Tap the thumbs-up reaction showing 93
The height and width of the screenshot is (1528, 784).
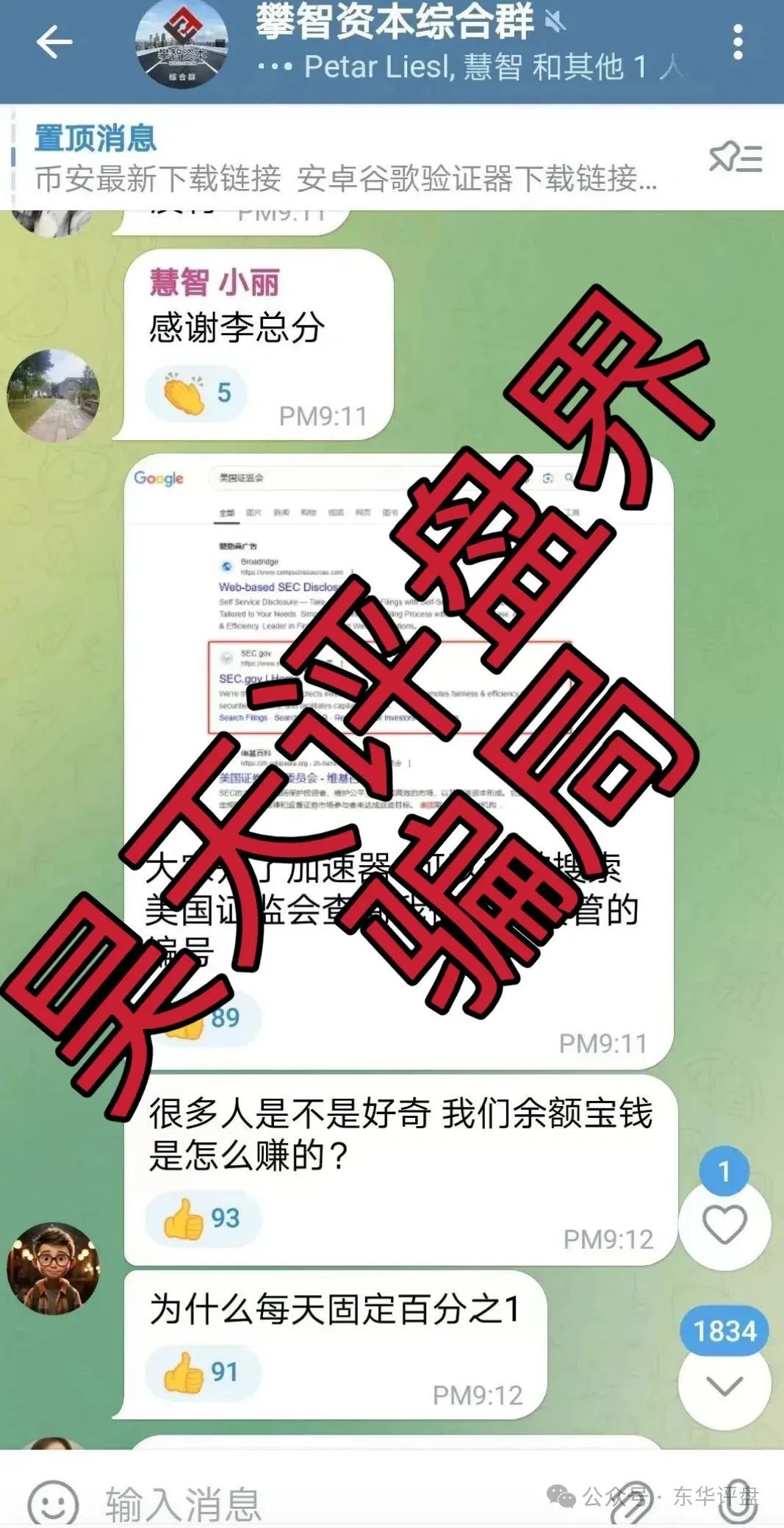click(x=203, y=1219)
